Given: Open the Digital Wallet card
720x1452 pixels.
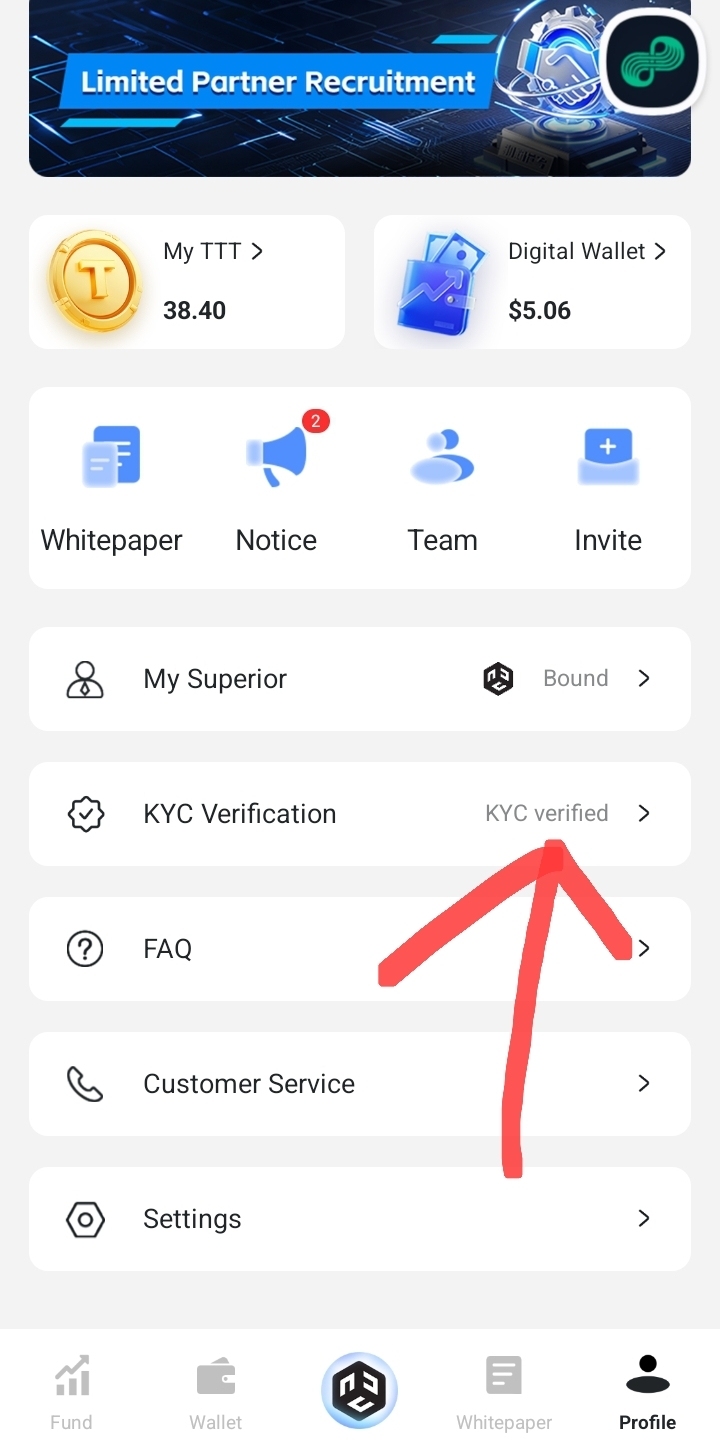Looking at the screenshot, I should 532,282.
